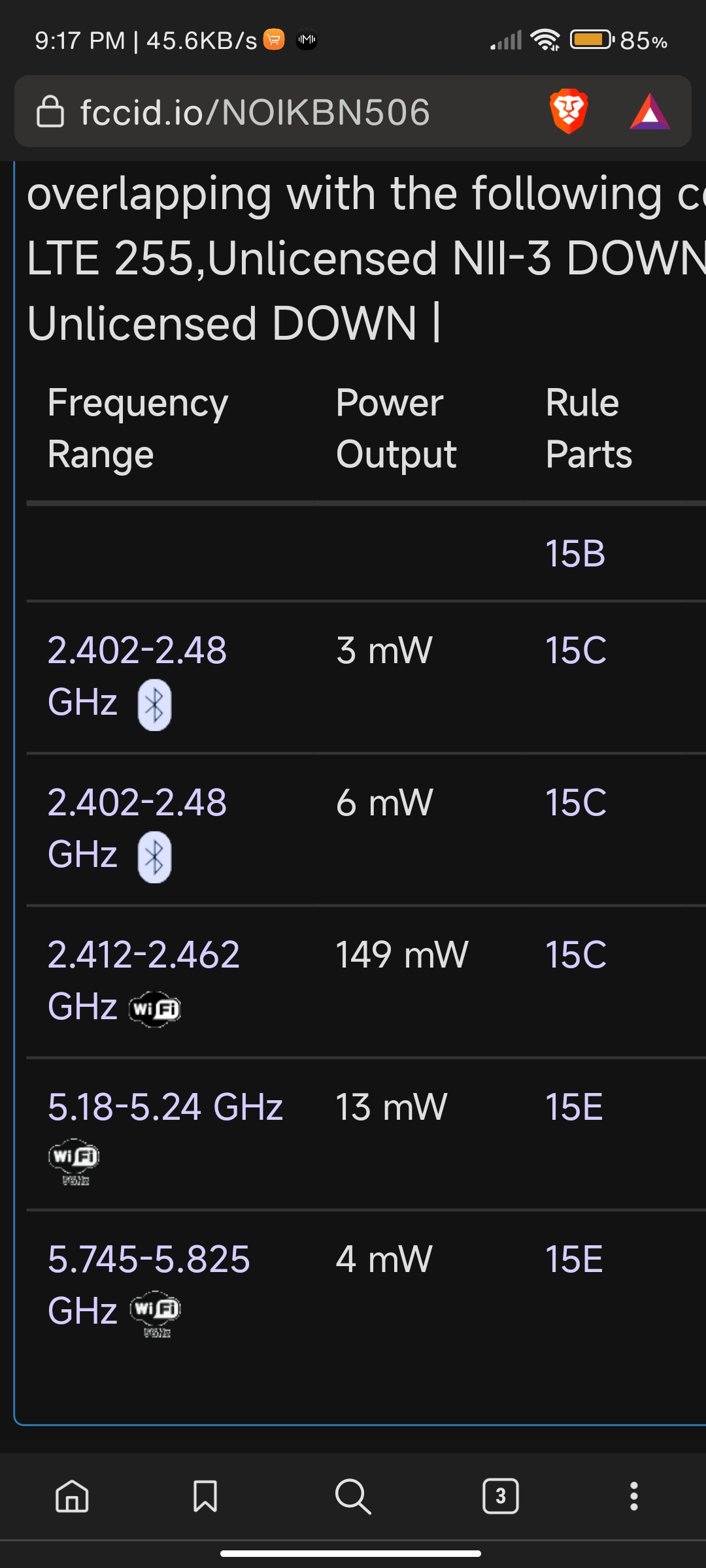The image size is (706, 1568).
Task: Open the browser overflow menu
Action: [x=633, y=1495]
